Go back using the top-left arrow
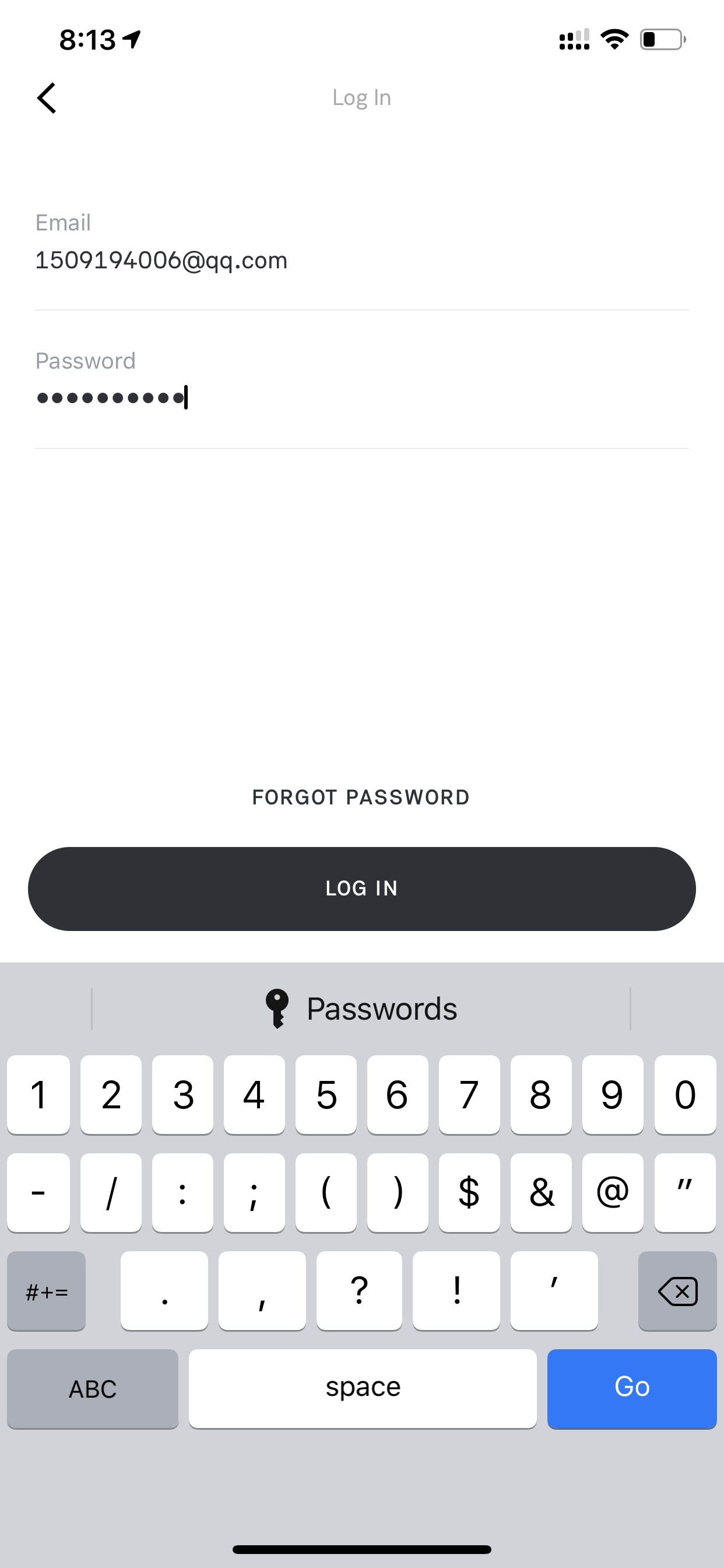The height and width of the screenshot is (1568, 724). tap(47, 98)
